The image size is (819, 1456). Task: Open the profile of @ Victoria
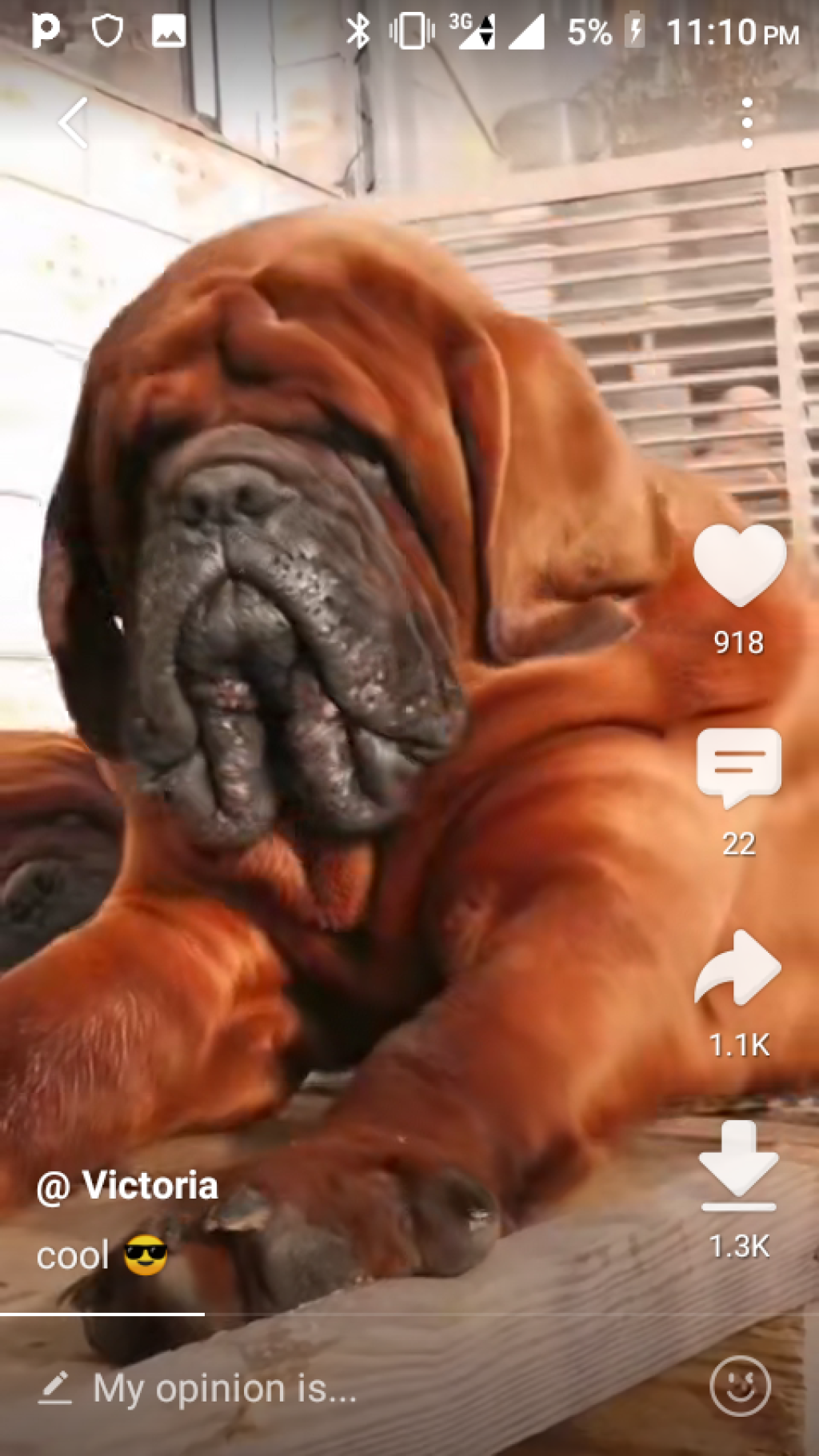point(128,1186)
